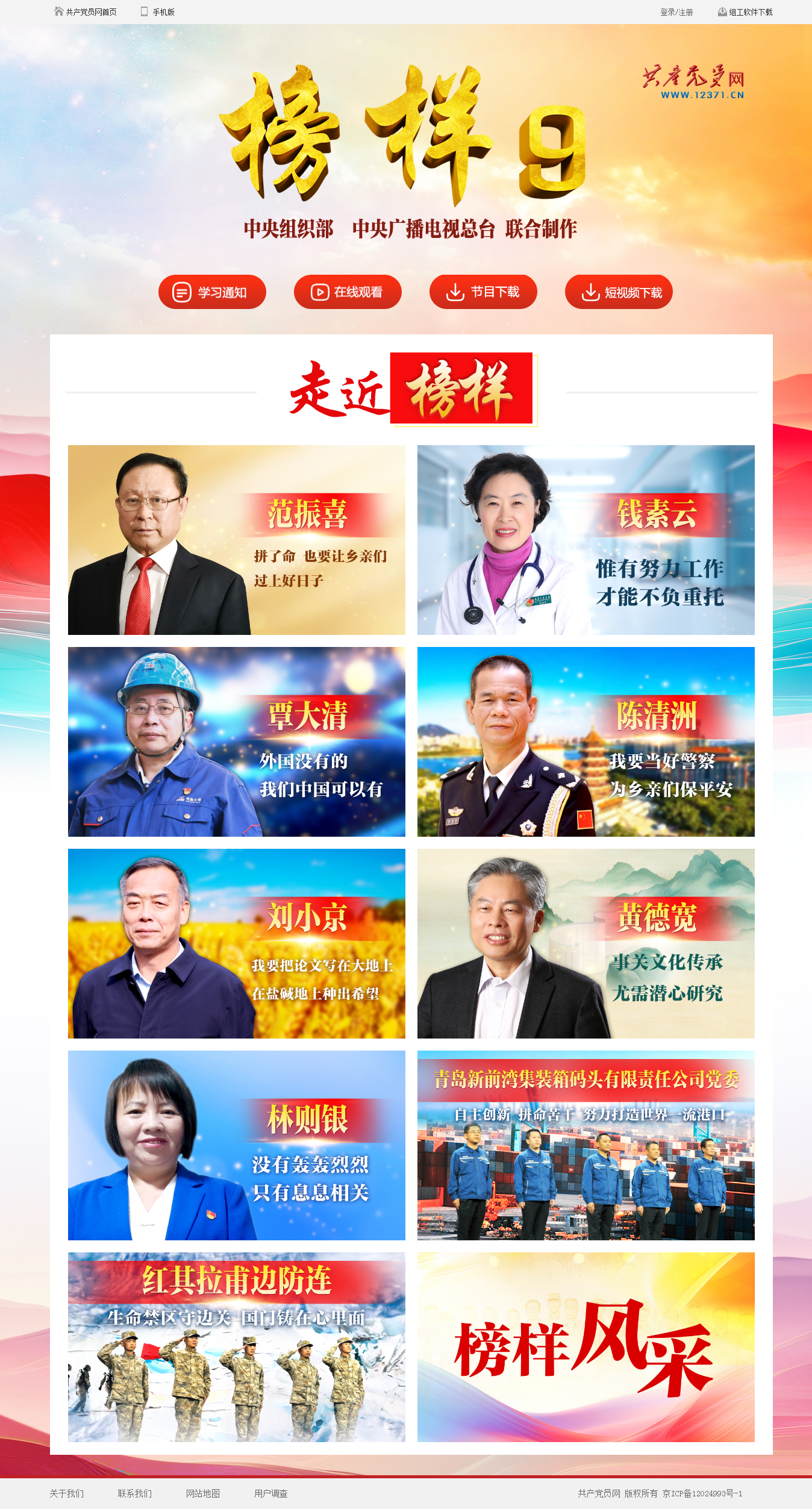
Task: Open the 登录/注册 link
Action: point(676,12)
